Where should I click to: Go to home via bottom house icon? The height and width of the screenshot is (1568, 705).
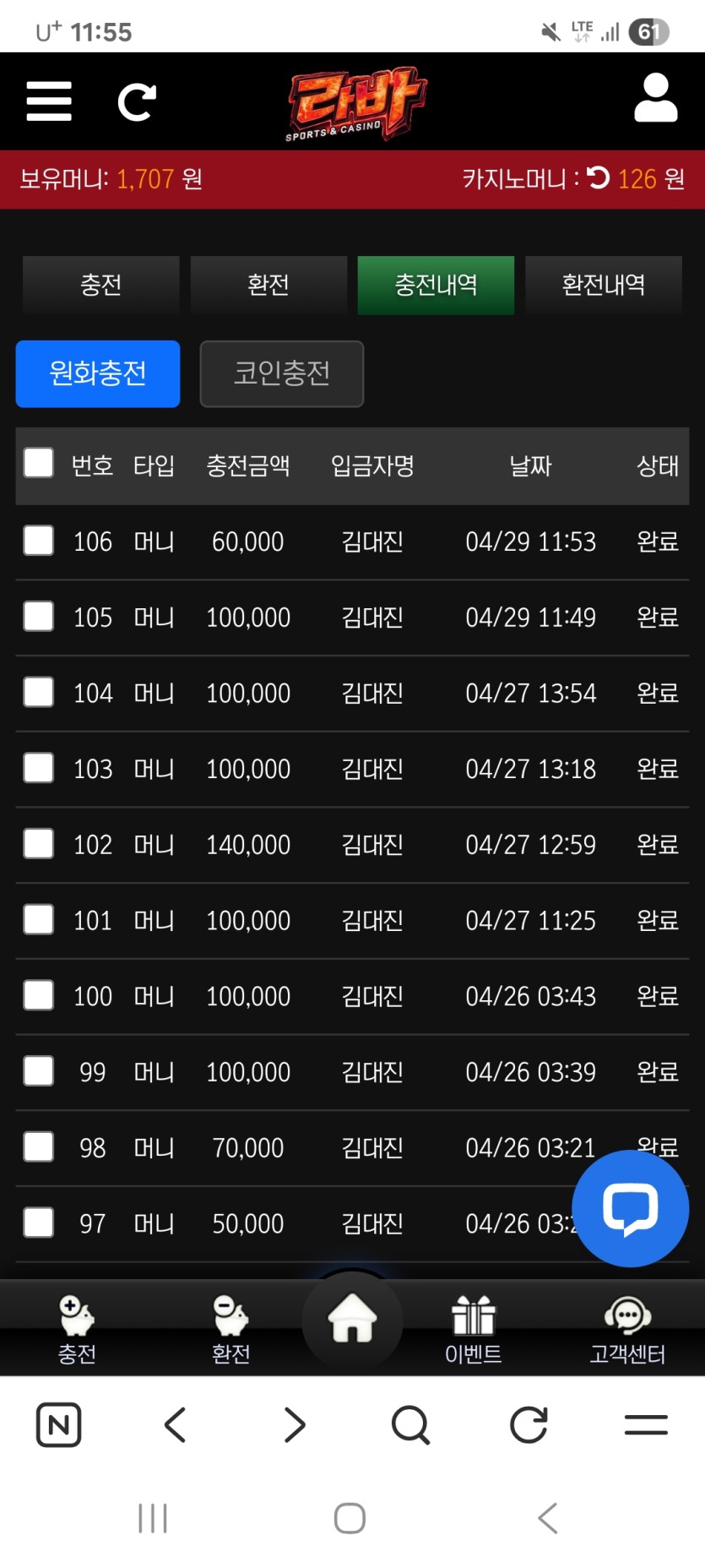[352, 1319]
